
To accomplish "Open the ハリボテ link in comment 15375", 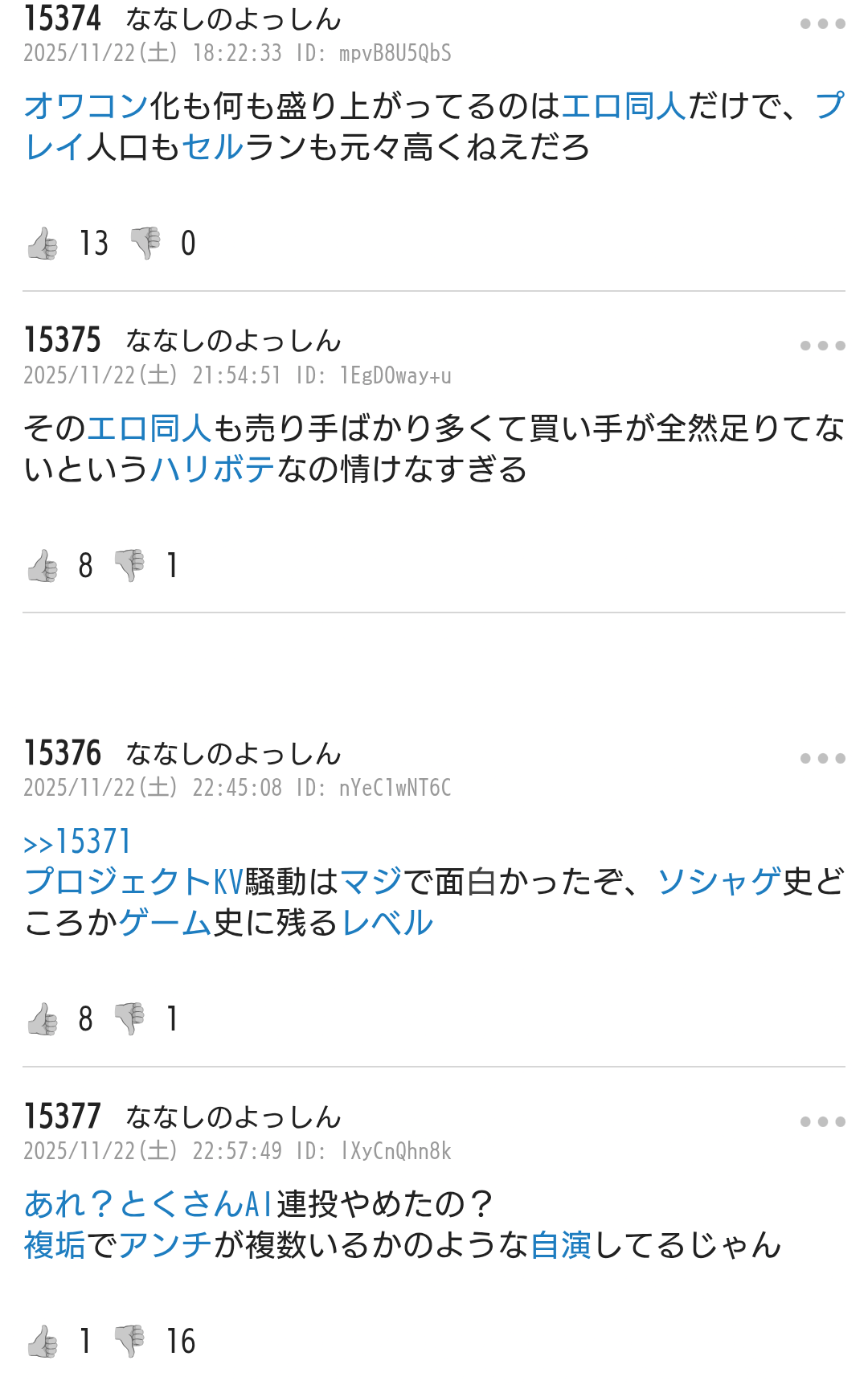I will point(212,469).
